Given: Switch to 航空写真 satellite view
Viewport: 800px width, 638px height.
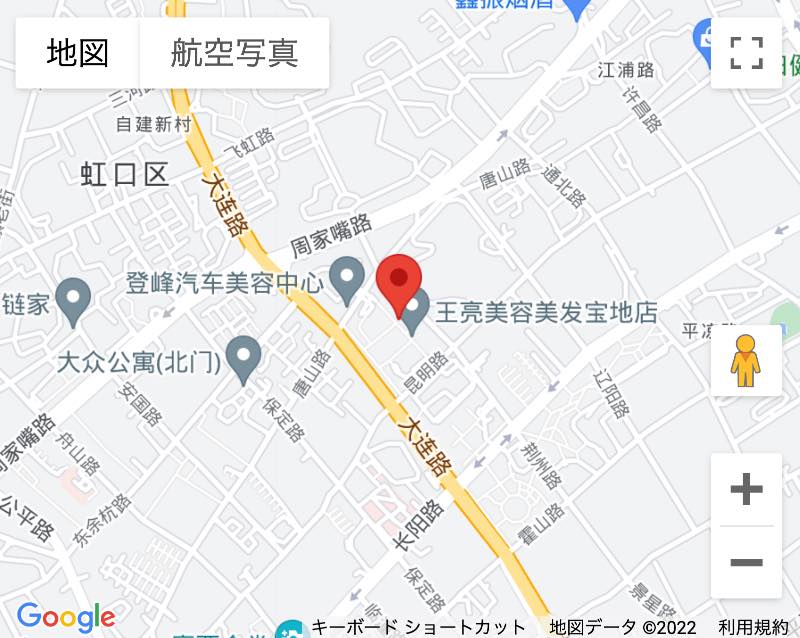Looking at the screenshot, I should tap(234, 52).
